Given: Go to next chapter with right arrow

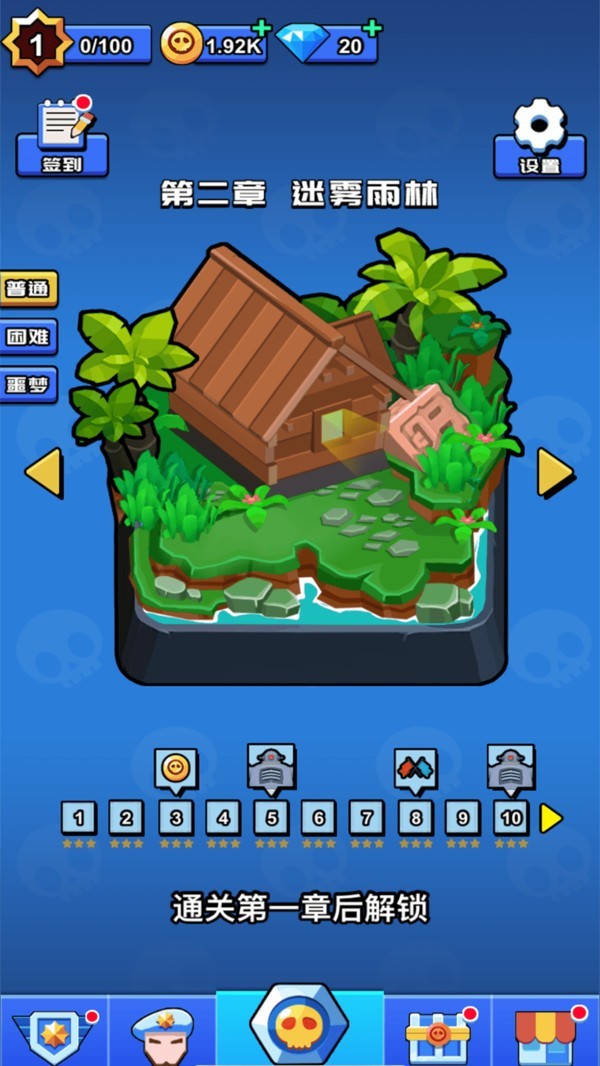Looking at the screenshot, I should coord(555,472).
